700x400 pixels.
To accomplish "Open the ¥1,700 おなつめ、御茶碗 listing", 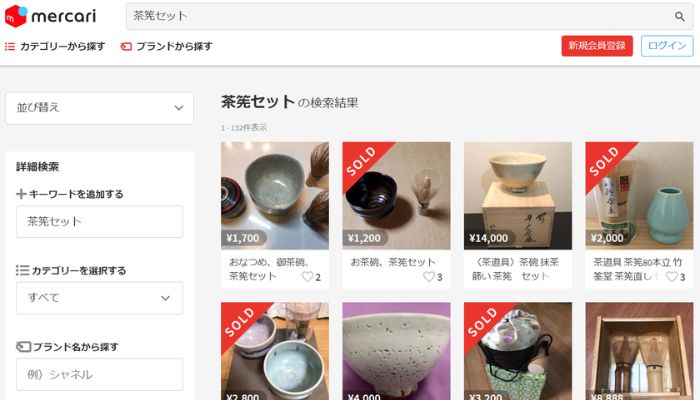I will point(275,195).
